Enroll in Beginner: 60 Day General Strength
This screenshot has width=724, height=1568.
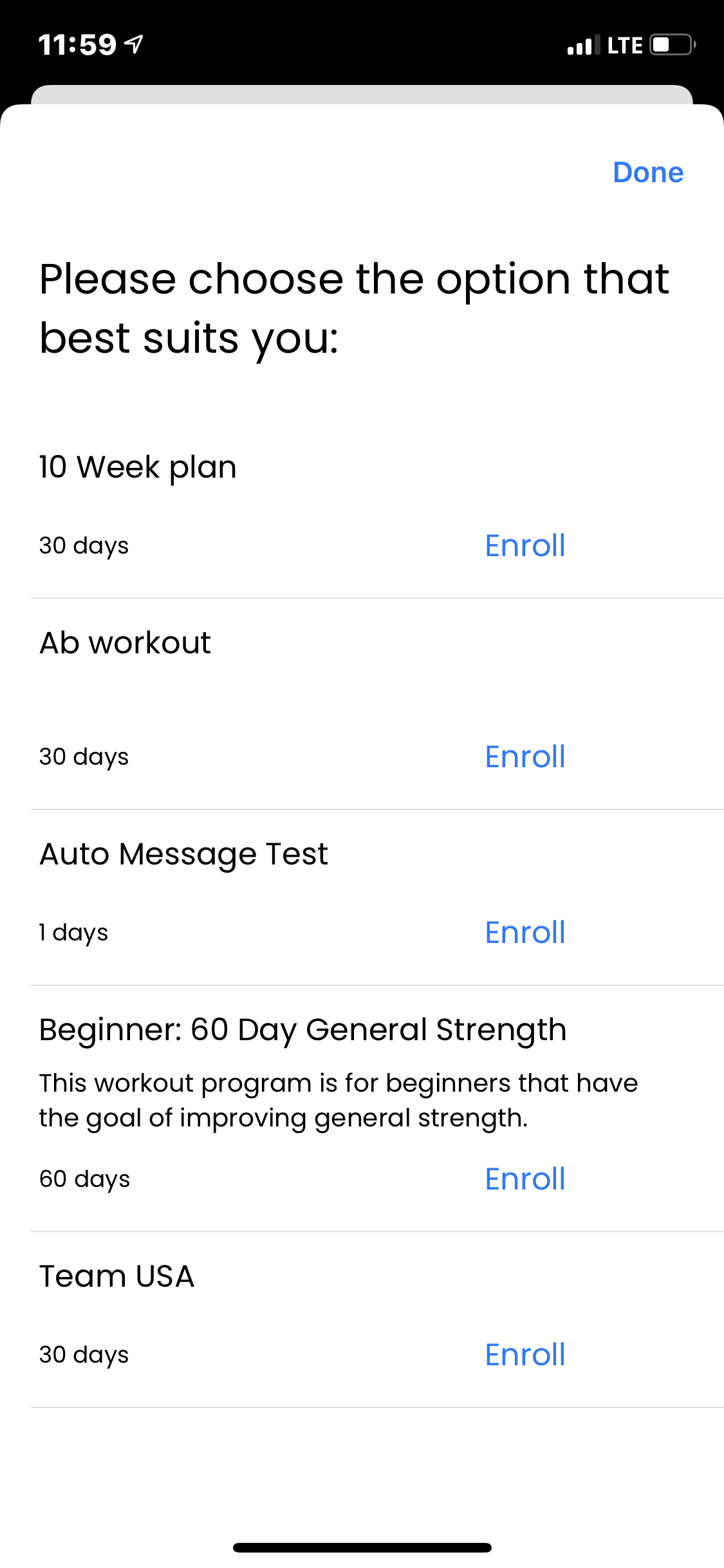pyautogui.click(x=524, y=1179)
